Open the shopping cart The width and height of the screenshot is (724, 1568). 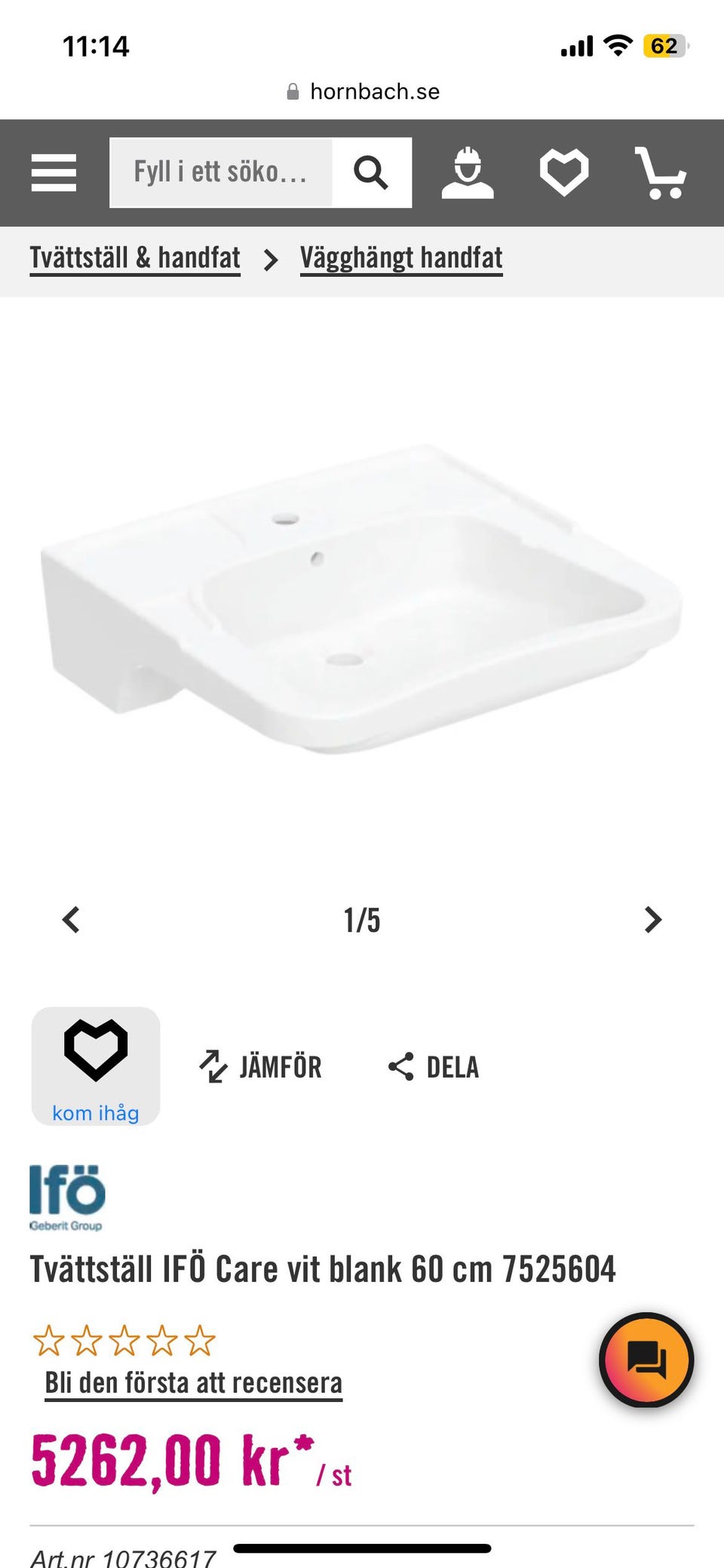point(661,173)
